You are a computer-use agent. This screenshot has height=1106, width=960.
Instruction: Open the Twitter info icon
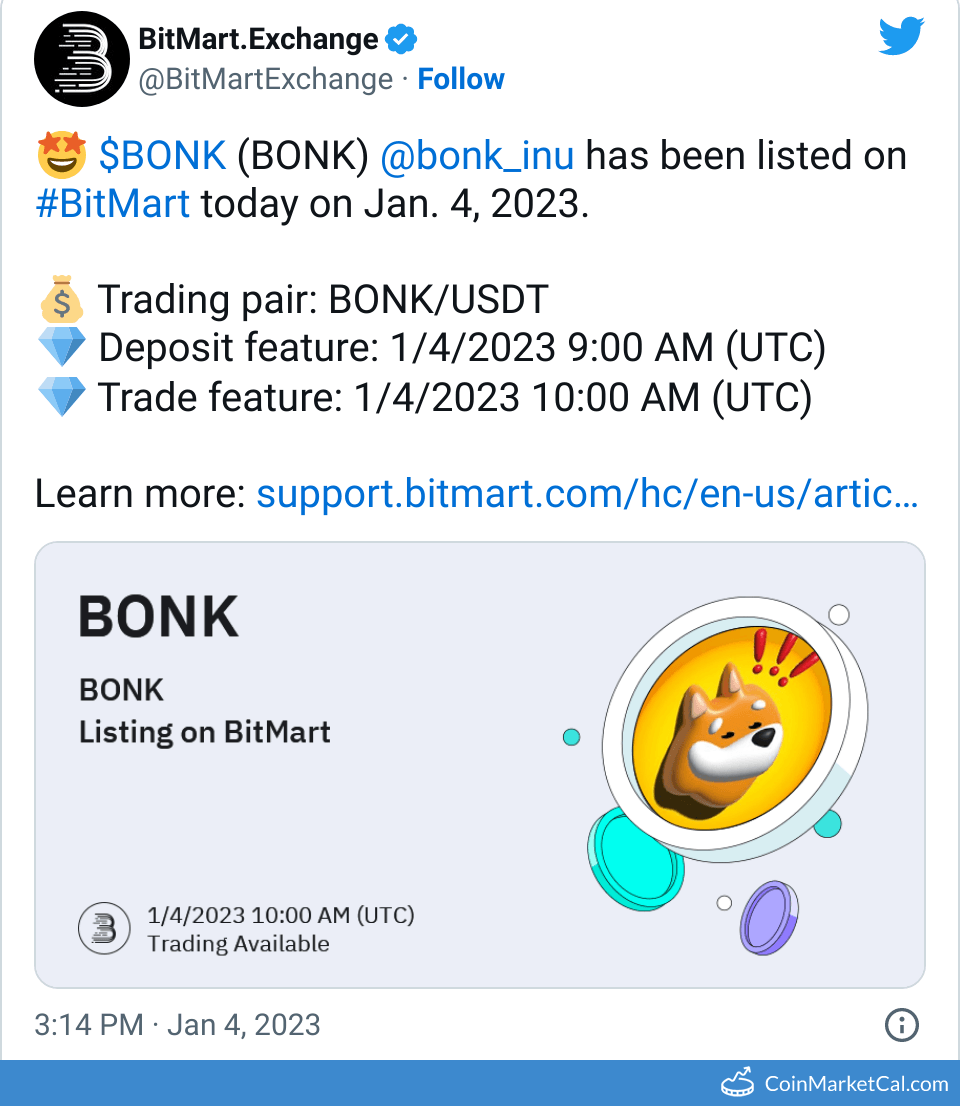[x=902, y=1025]
